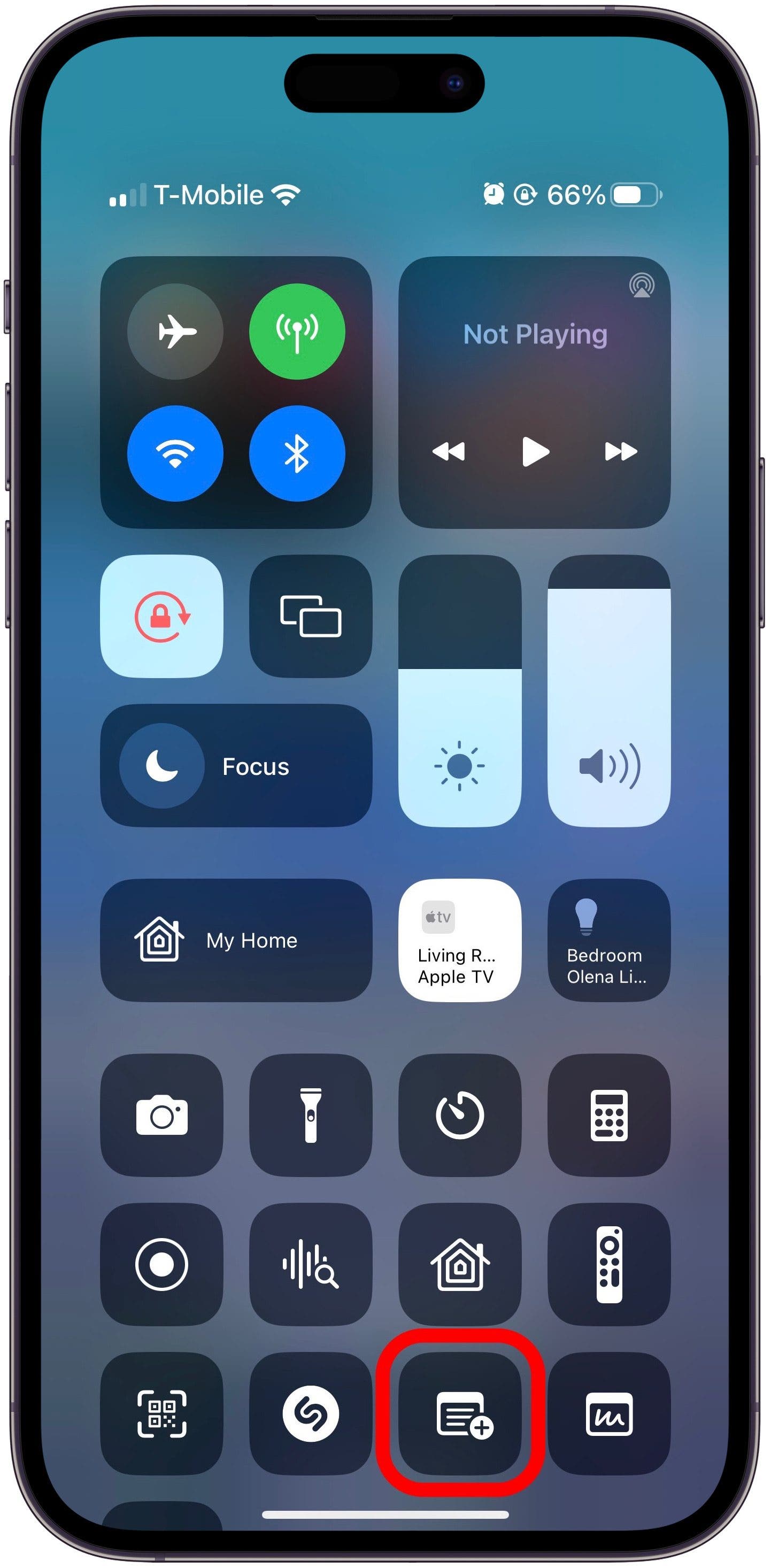Launch the Camera
This screenshot has height=1568, width=771.
coord(162,1115)
